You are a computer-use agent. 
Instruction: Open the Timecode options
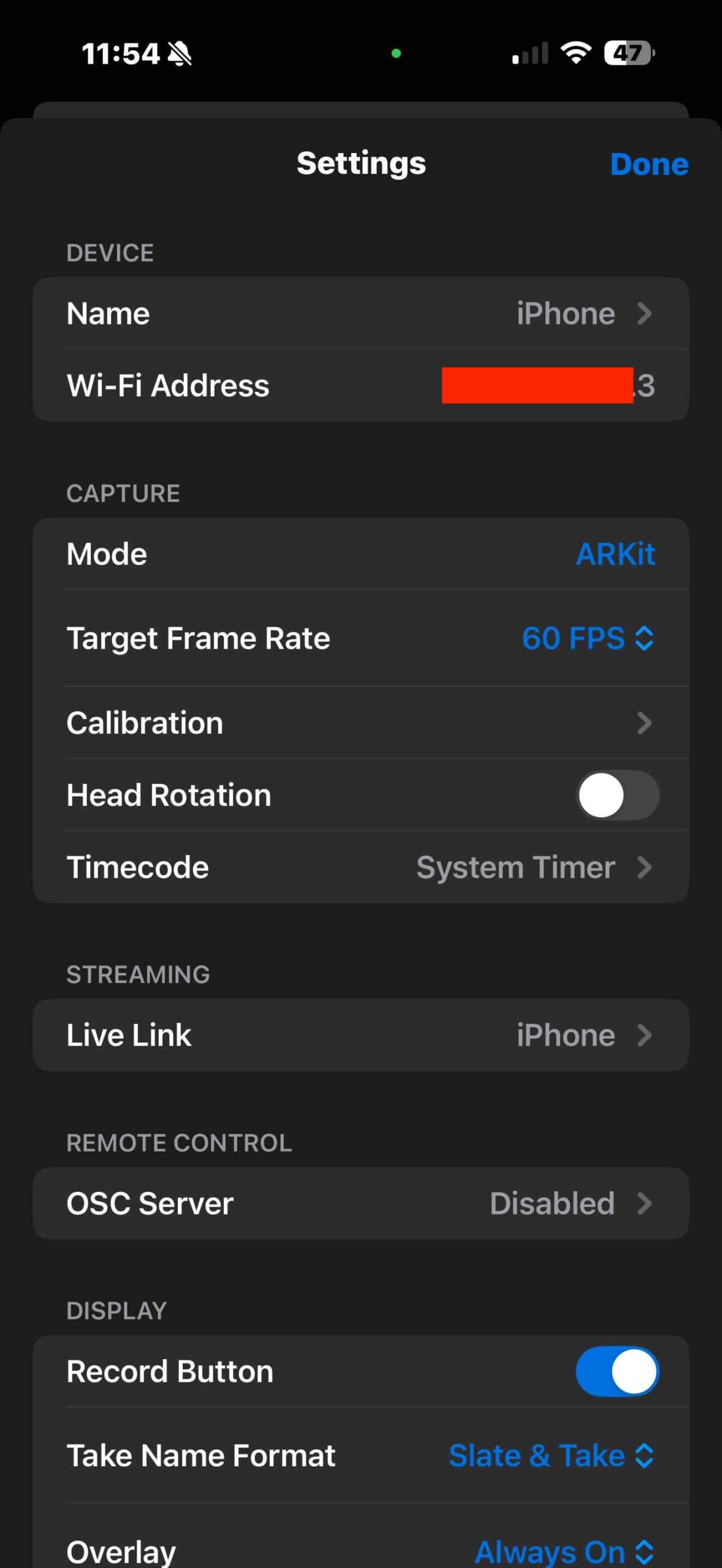point(362,867)
